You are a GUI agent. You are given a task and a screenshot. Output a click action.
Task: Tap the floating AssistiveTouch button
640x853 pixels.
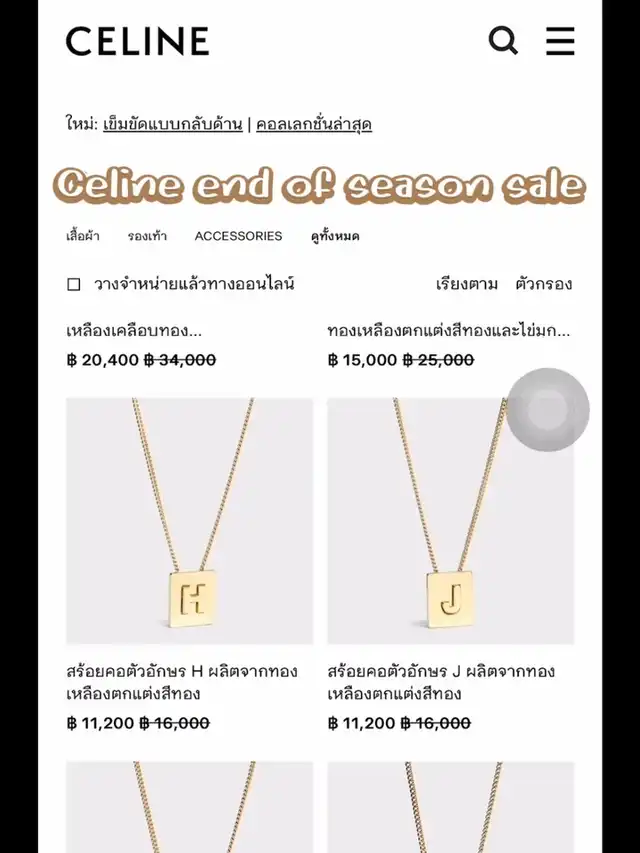[x=547, y=410]
